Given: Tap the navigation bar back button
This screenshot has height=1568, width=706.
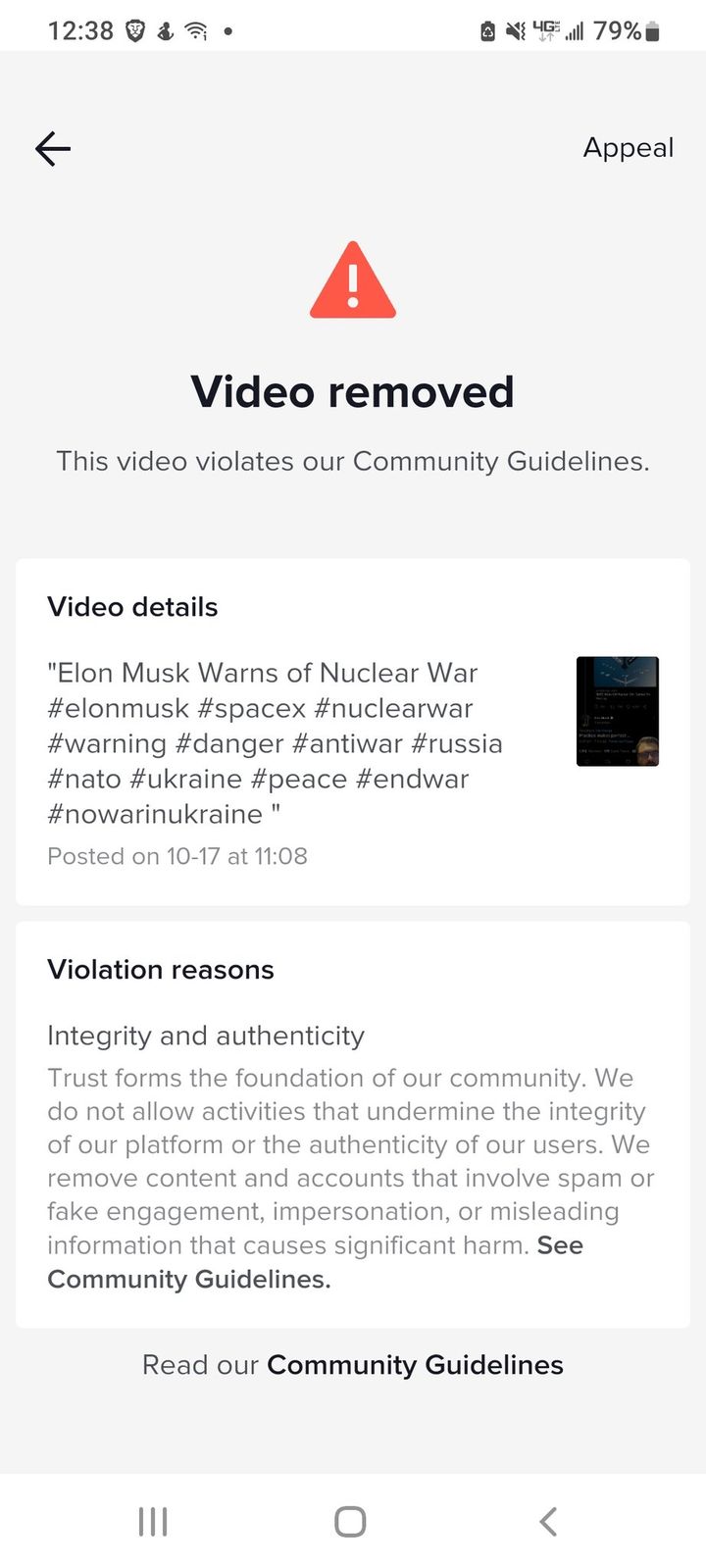Looking at the screenshot, I should [x=547, y=1522].
